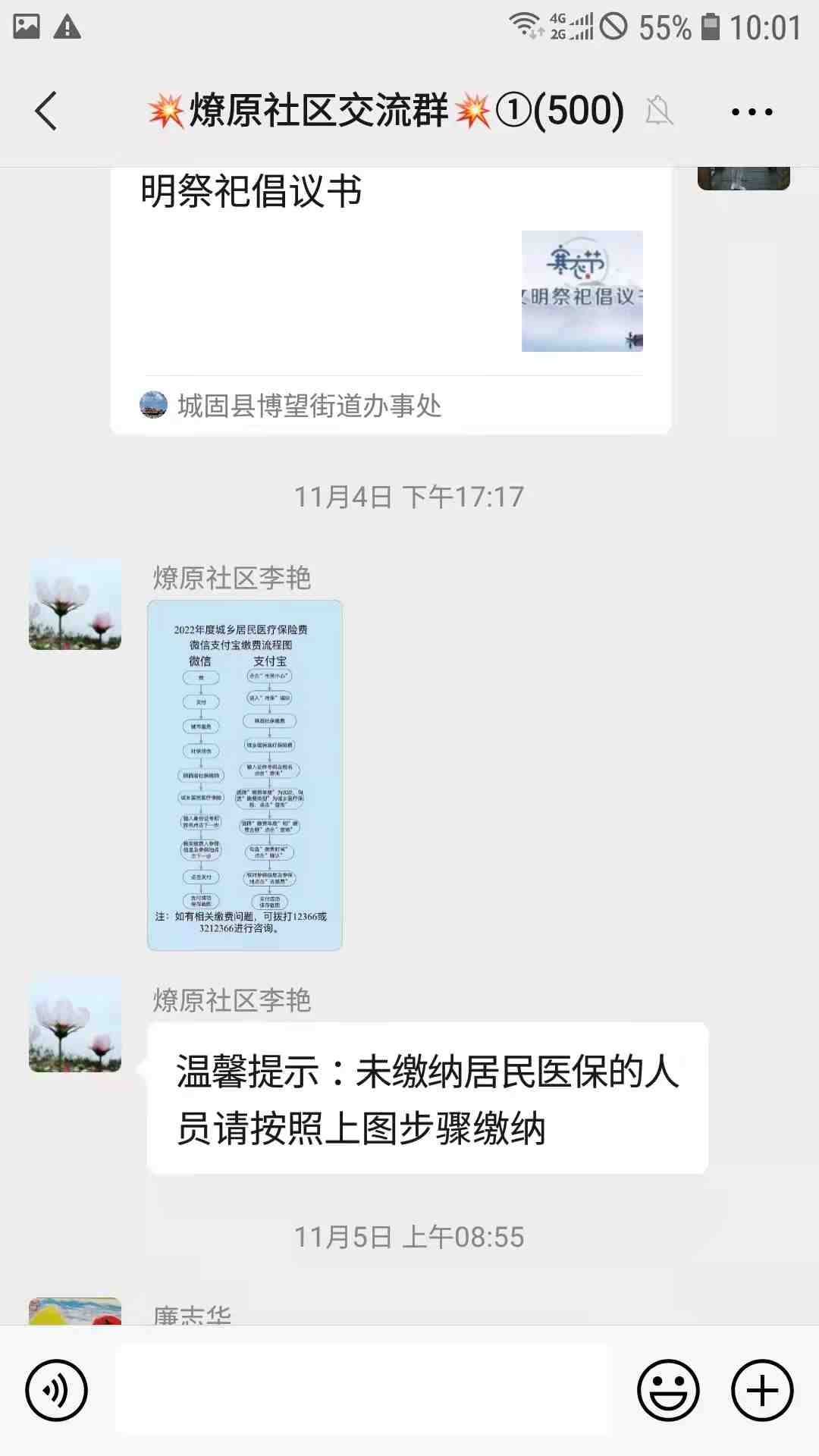Open the group chat overflow menu
This screenshot has width=819, height=1456.
pos(752,111)
